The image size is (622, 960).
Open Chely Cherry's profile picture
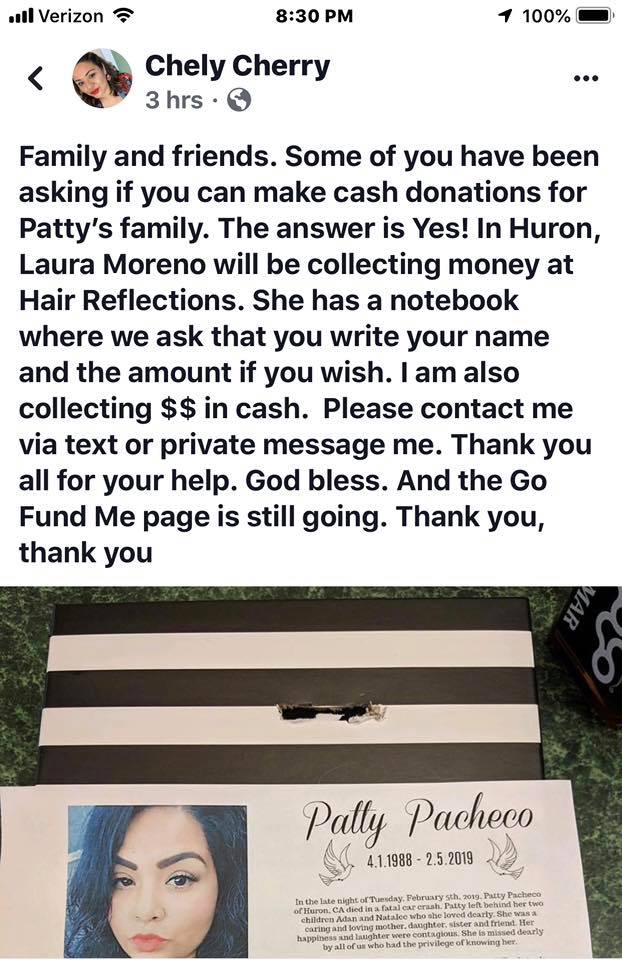(102, 78)
